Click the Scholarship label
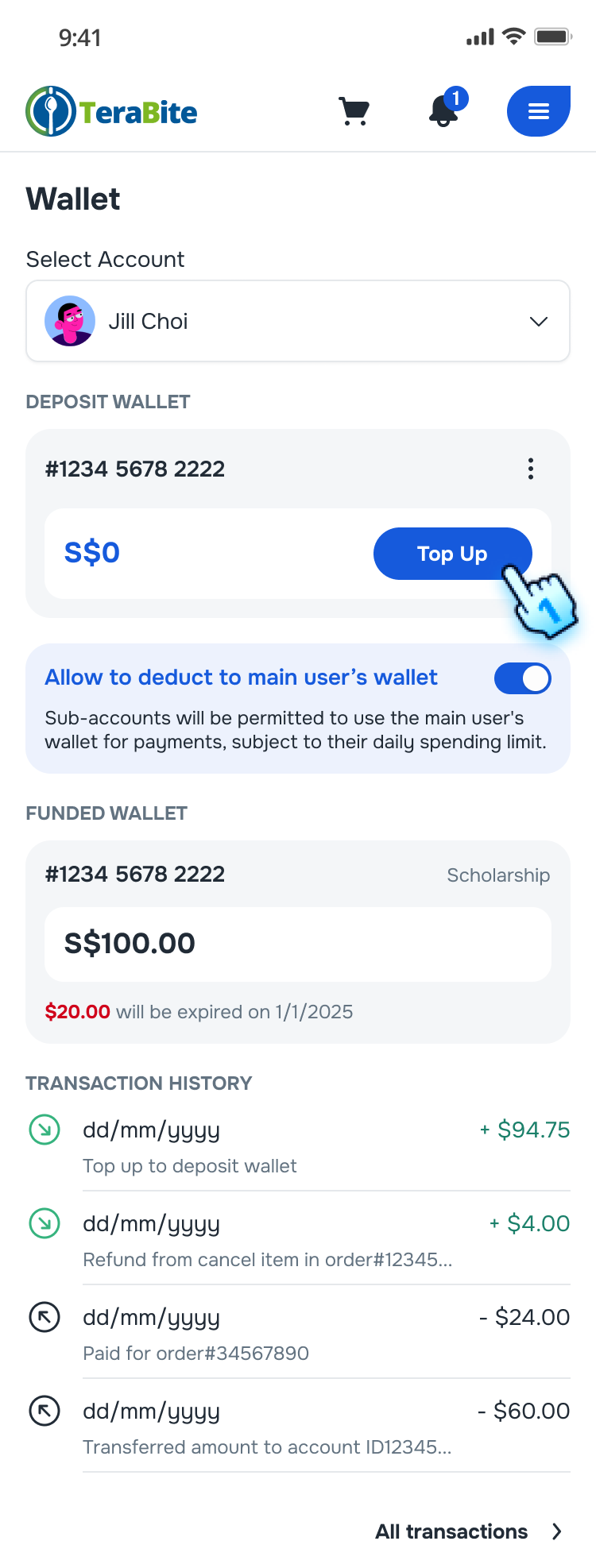596x1568 pixels. click(498, 875)
